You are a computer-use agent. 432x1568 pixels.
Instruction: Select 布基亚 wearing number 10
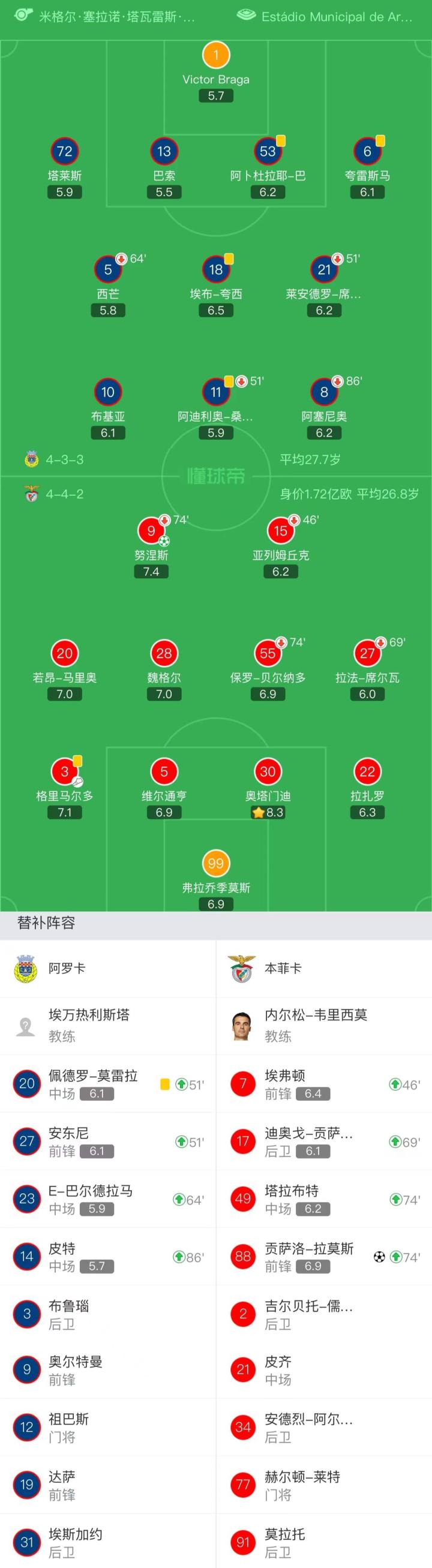[x=107, y=393]
